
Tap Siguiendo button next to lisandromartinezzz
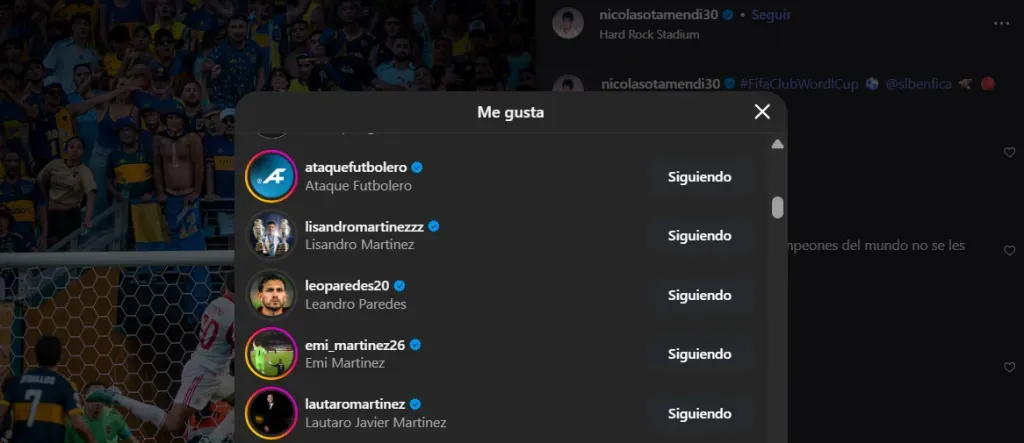click(x=700, y=236)
